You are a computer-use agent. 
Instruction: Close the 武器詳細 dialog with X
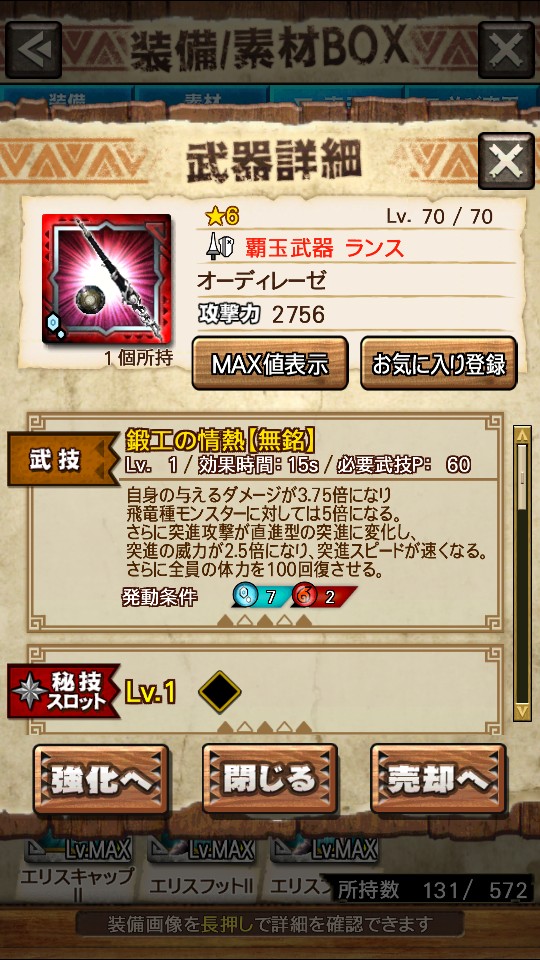click(x=506, y=160)
